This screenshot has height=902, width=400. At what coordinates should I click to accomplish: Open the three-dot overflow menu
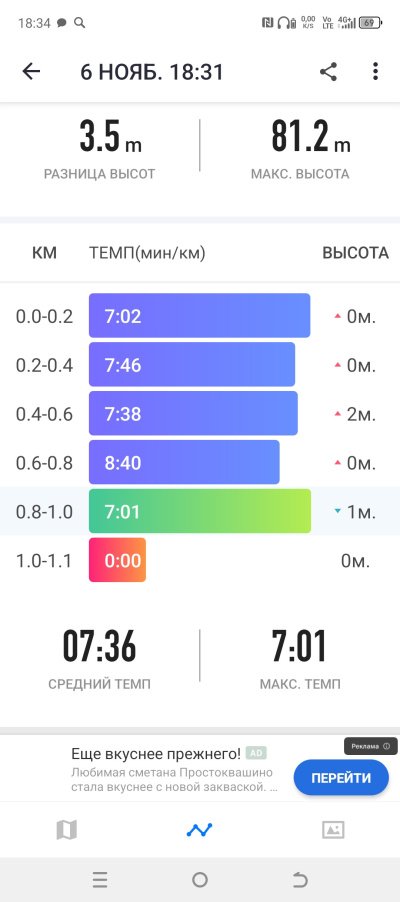coord(375,71)
